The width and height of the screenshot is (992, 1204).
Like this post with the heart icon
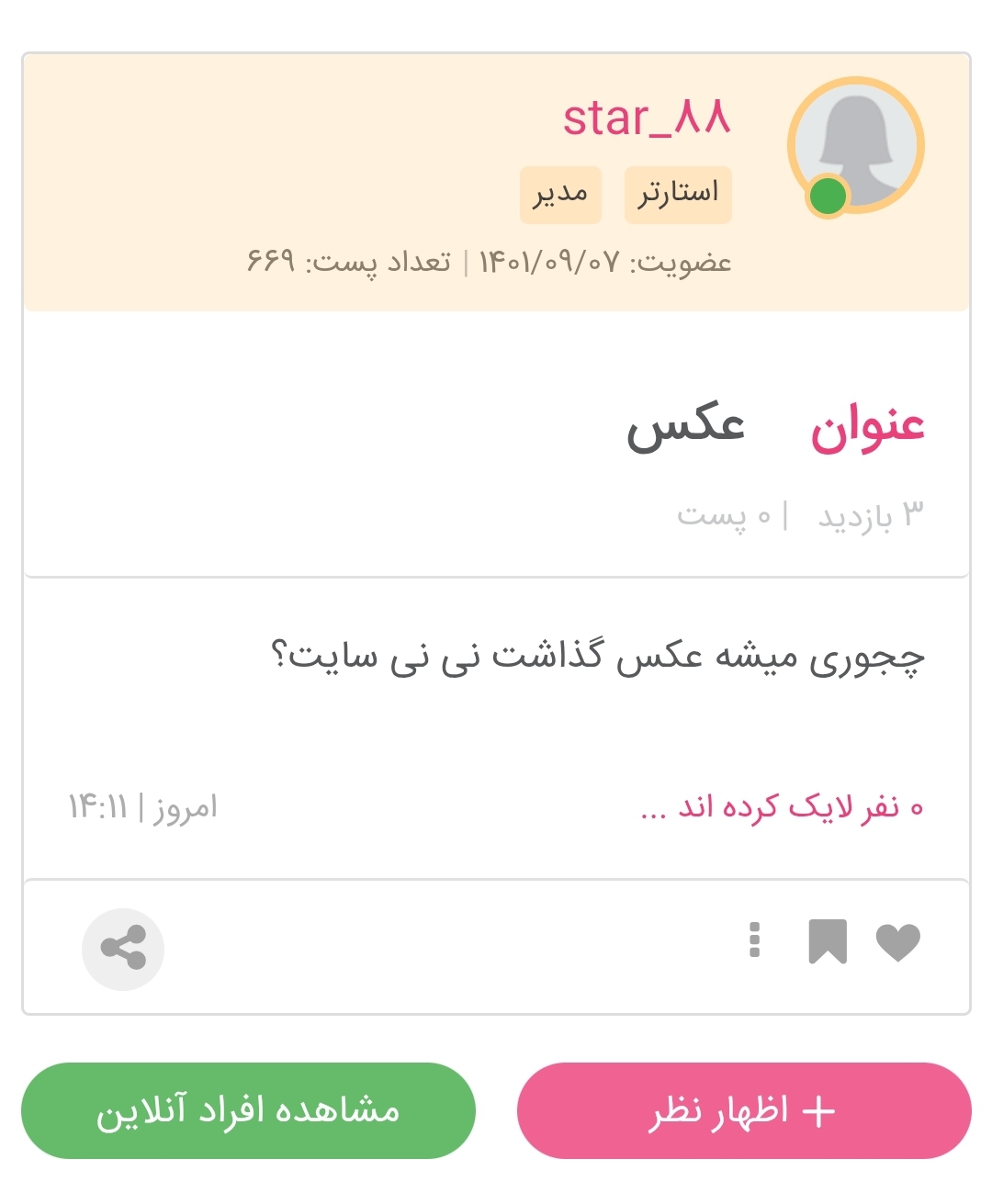pos(897,942)
